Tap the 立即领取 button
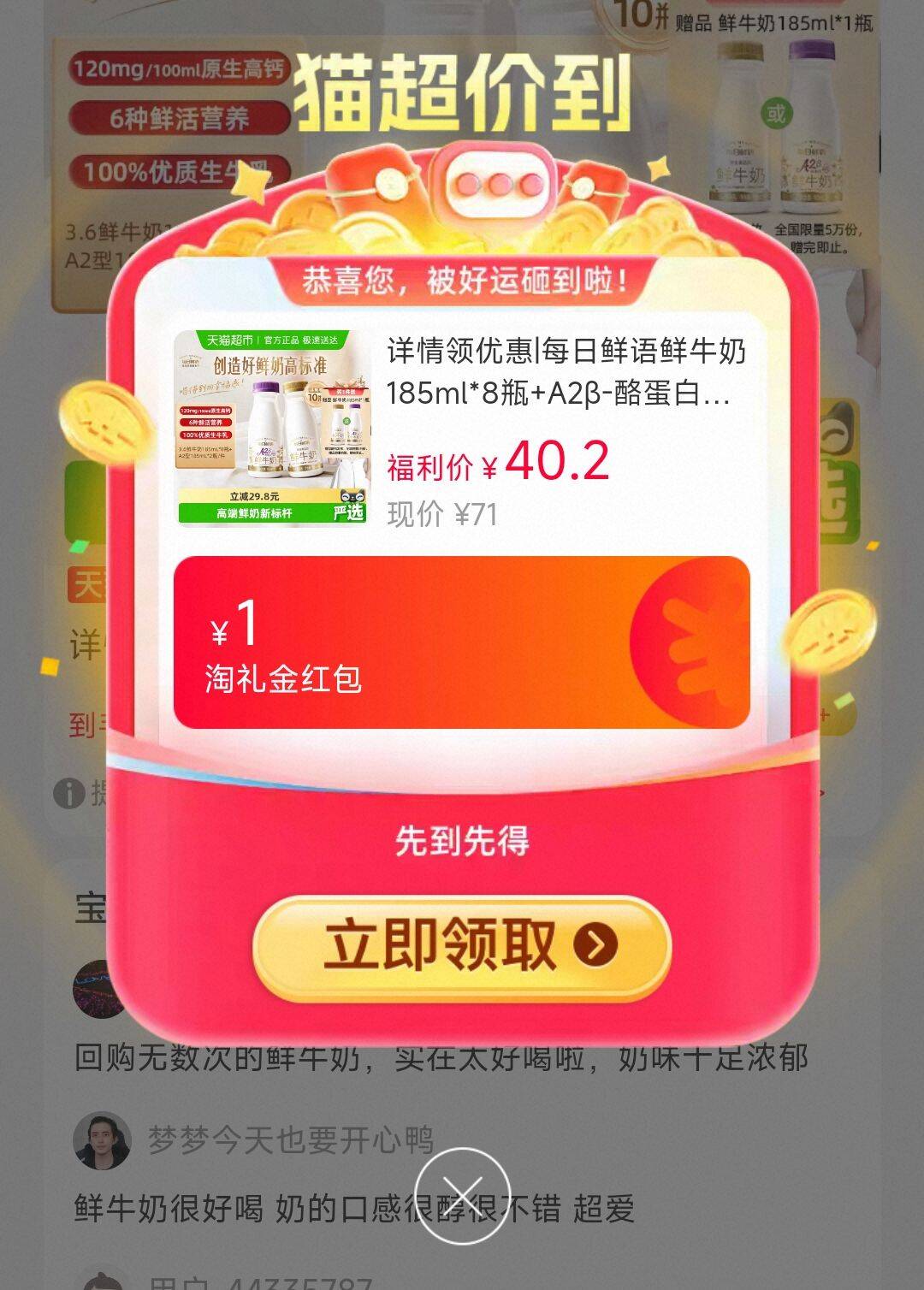 coord(462,947)
